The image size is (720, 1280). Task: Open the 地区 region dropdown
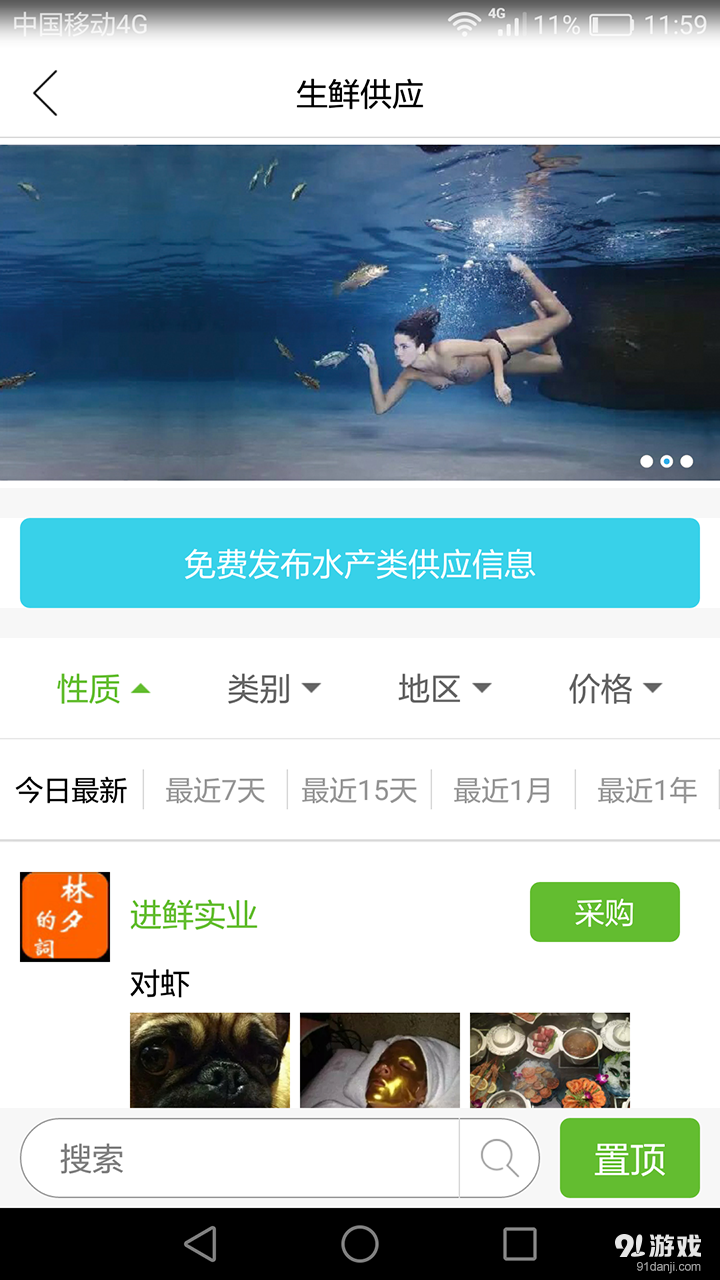[444, 688]
